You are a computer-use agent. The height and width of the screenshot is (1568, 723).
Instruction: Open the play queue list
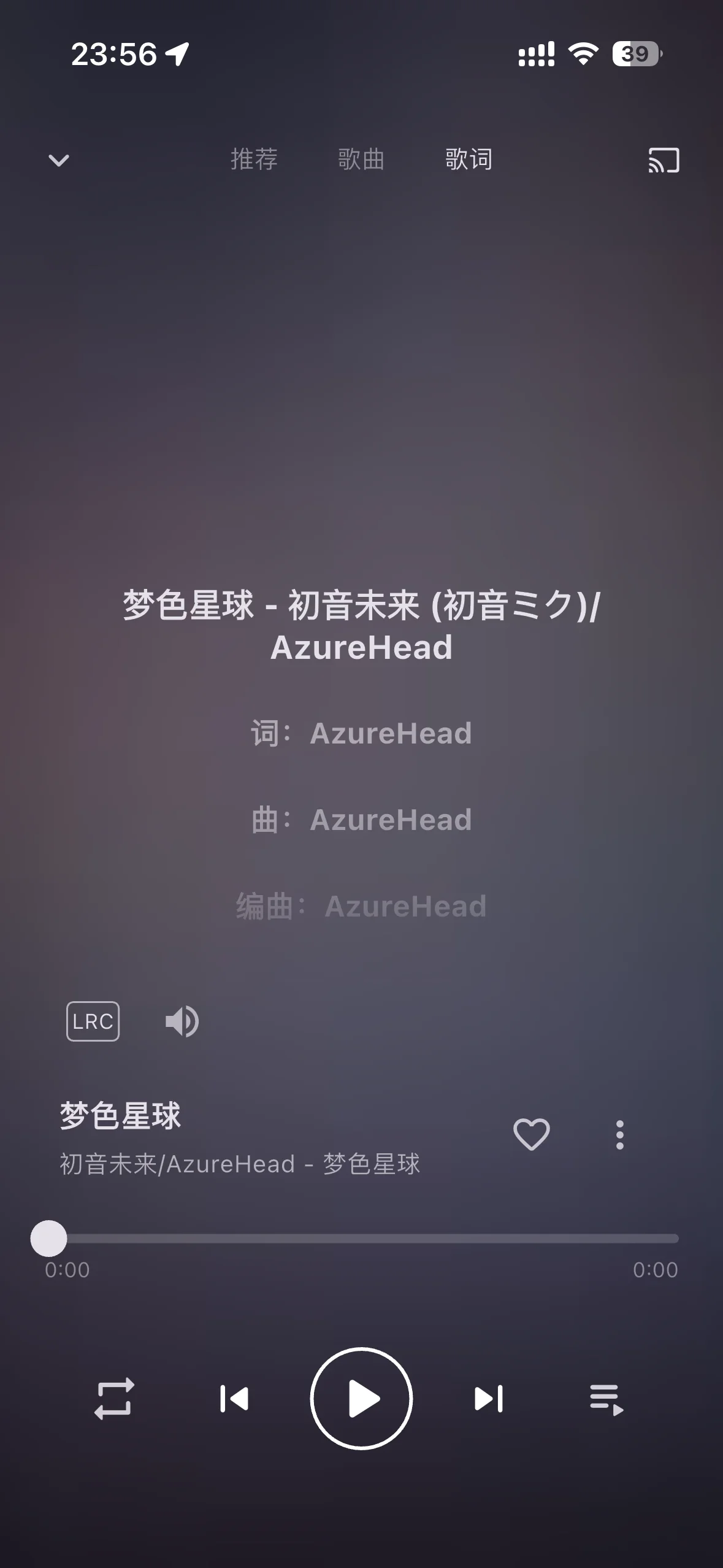(x=606, y=1399)
